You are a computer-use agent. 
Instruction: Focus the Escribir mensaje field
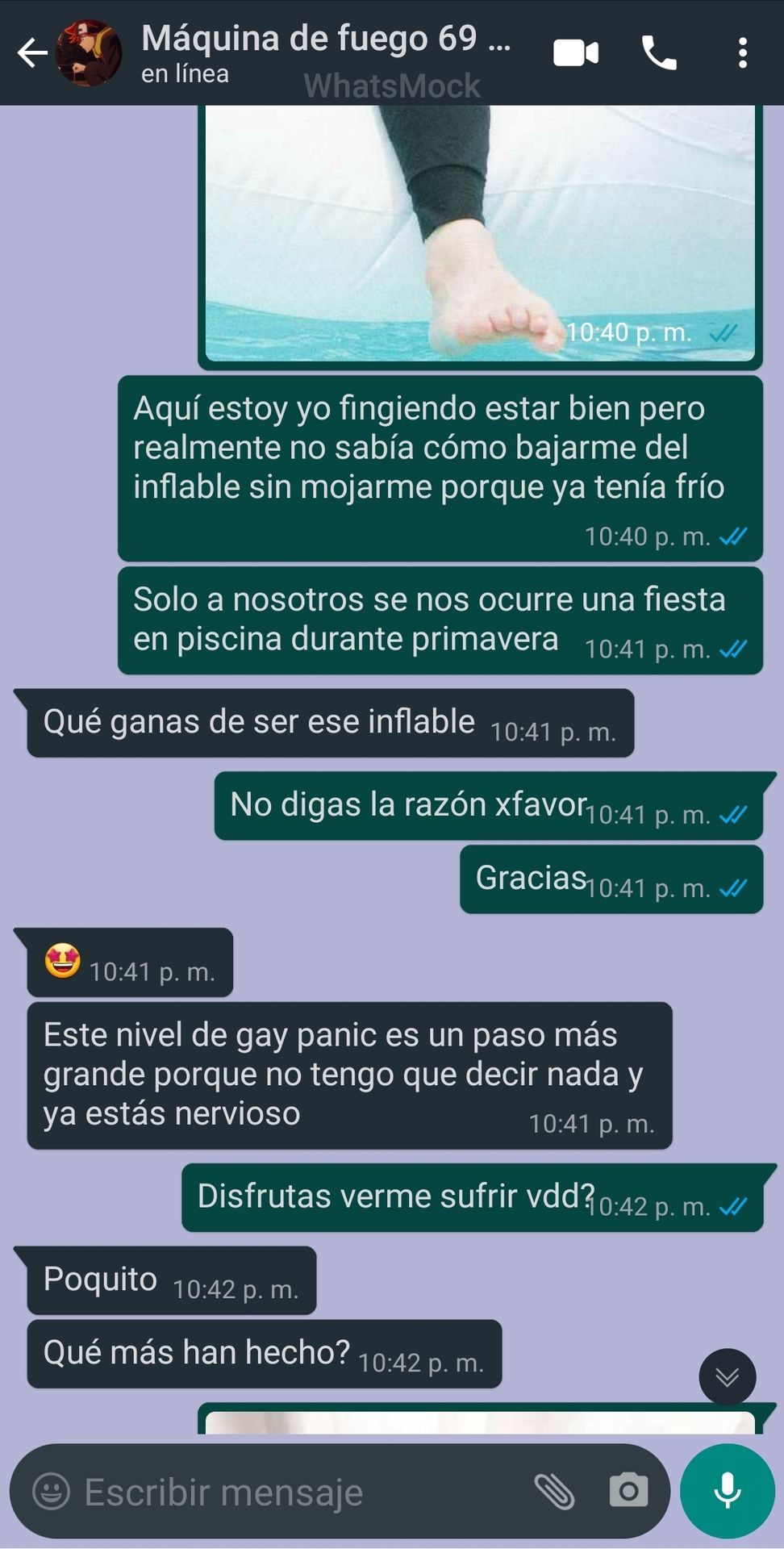pos(298,1492)
